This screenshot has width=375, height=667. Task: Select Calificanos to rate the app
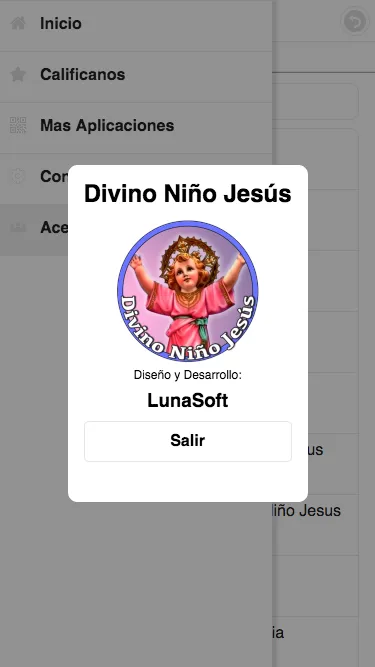136,77
